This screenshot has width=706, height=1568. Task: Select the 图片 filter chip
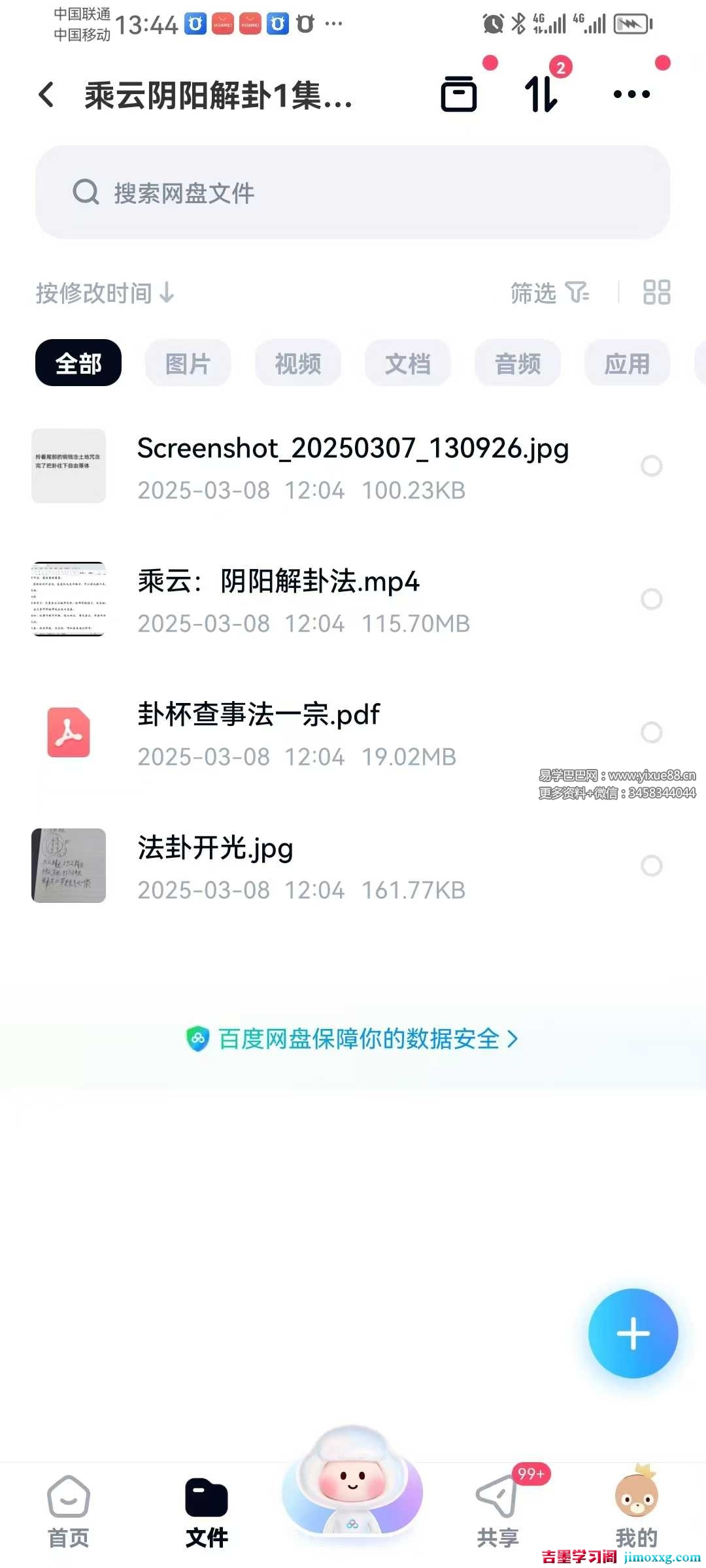188,363
